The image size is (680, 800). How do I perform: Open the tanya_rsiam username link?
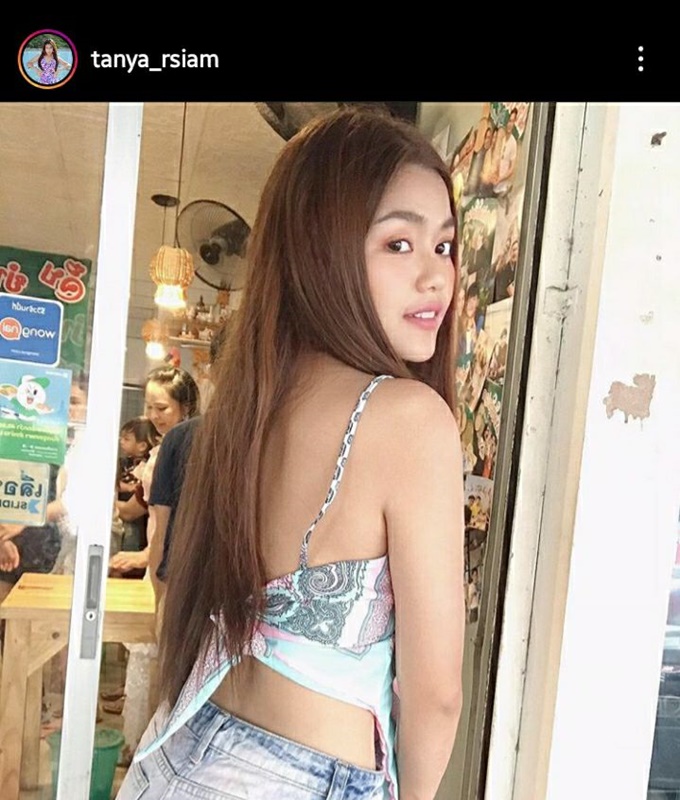pyautogui.click(x=155, y=59)
